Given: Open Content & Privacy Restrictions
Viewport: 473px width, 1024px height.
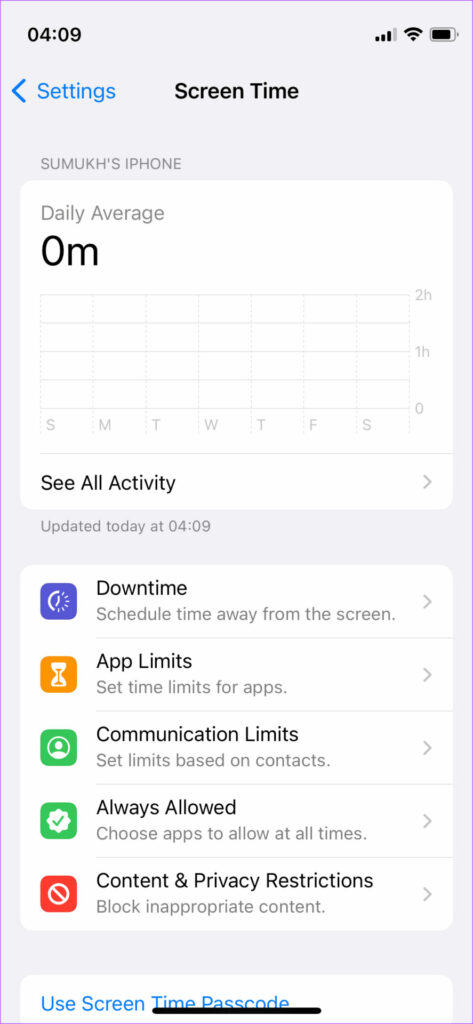Looking at the screenshot, I should click(x=236, y=894).
